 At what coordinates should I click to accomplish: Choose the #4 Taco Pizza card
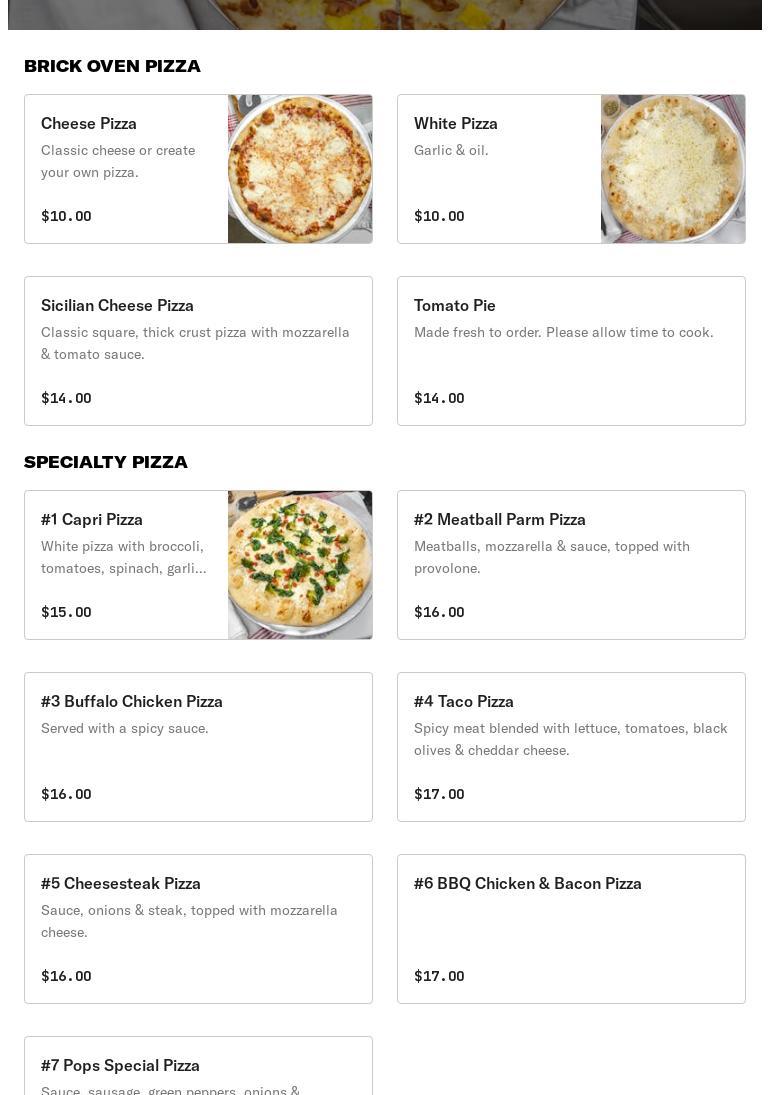tap(571, 747)
